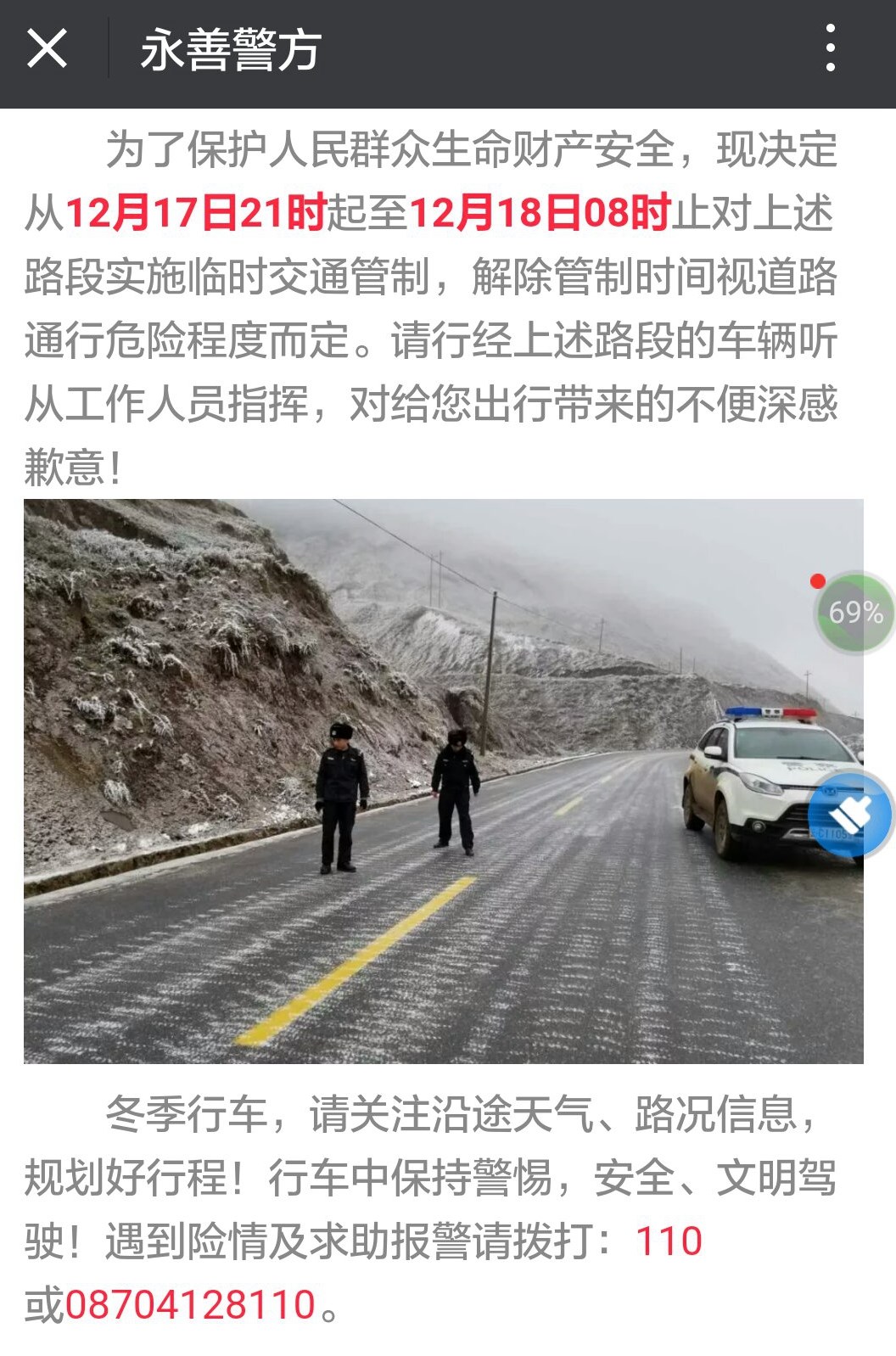Dial the red 110 emergency number

669,1241
